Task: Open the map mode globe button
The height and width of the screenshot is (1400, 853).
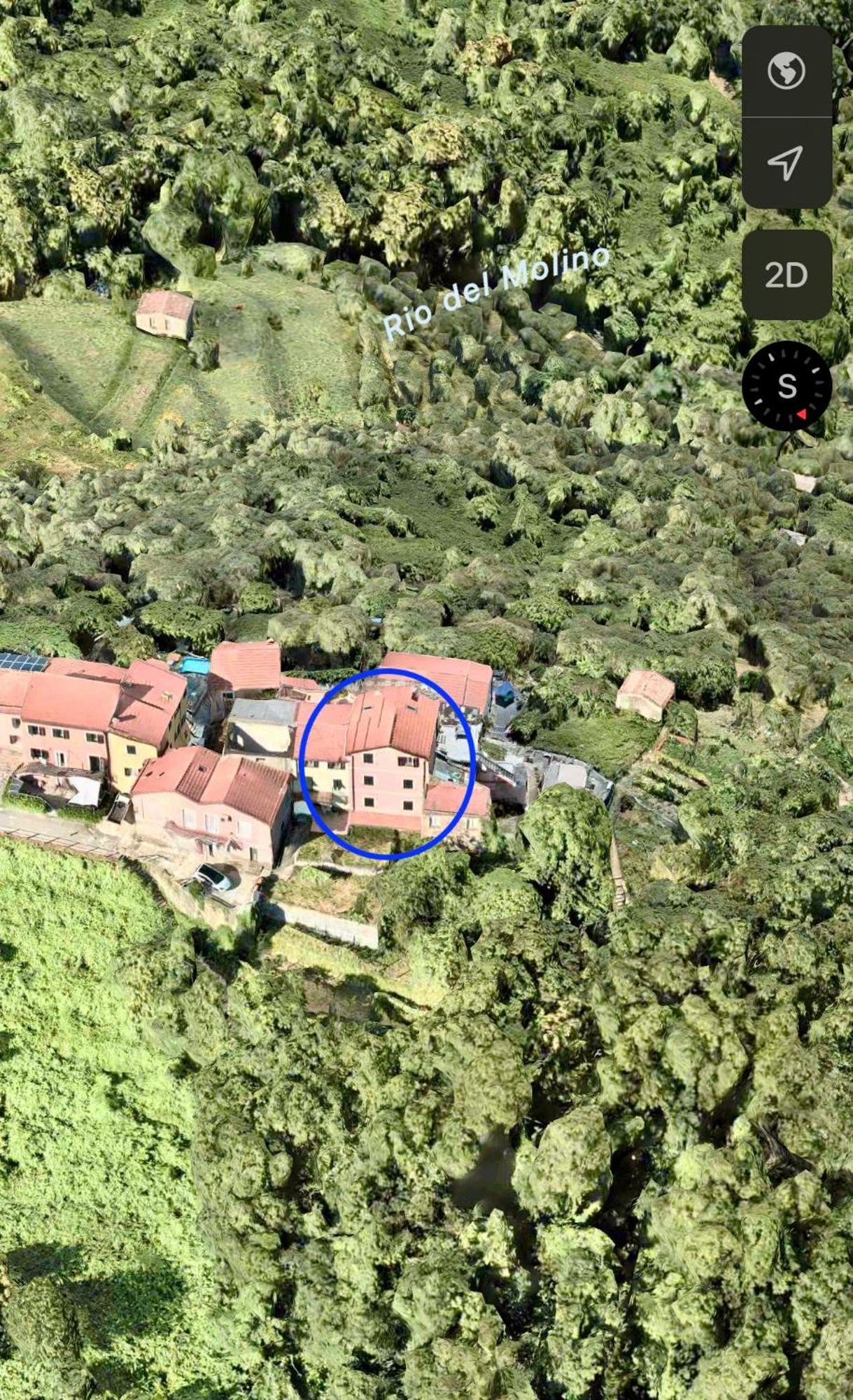Action: [786, 71]
